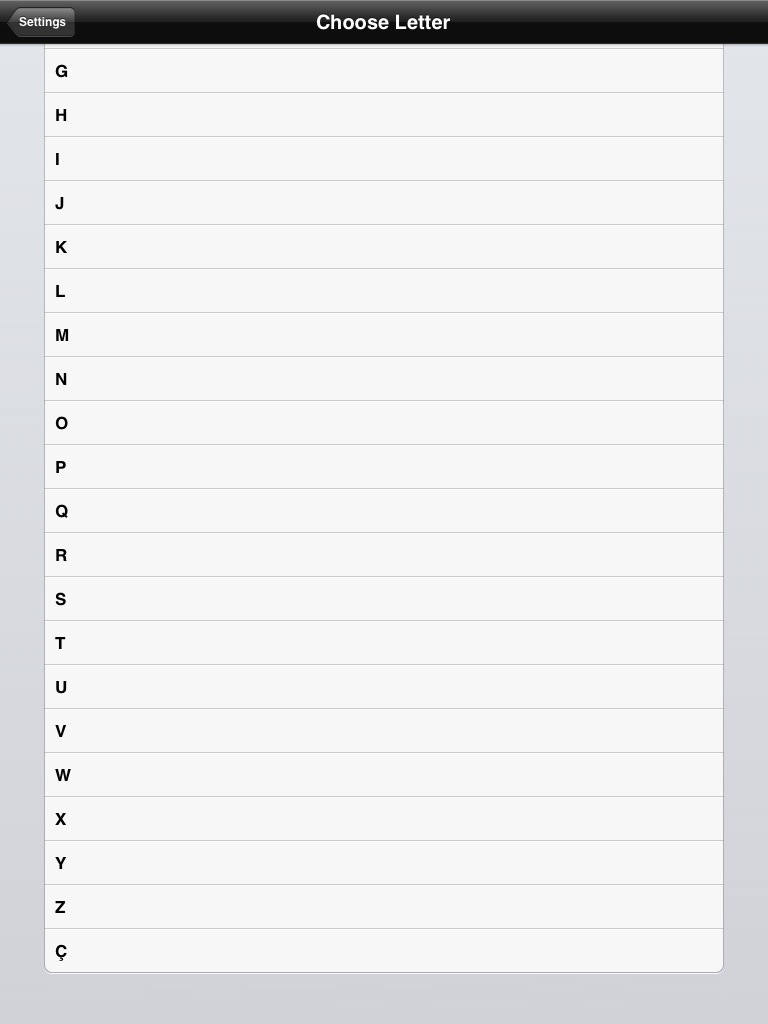This screenshot has width=768, height=1024.
Task: Choose letter H from the list
Action: click(383, 115)
